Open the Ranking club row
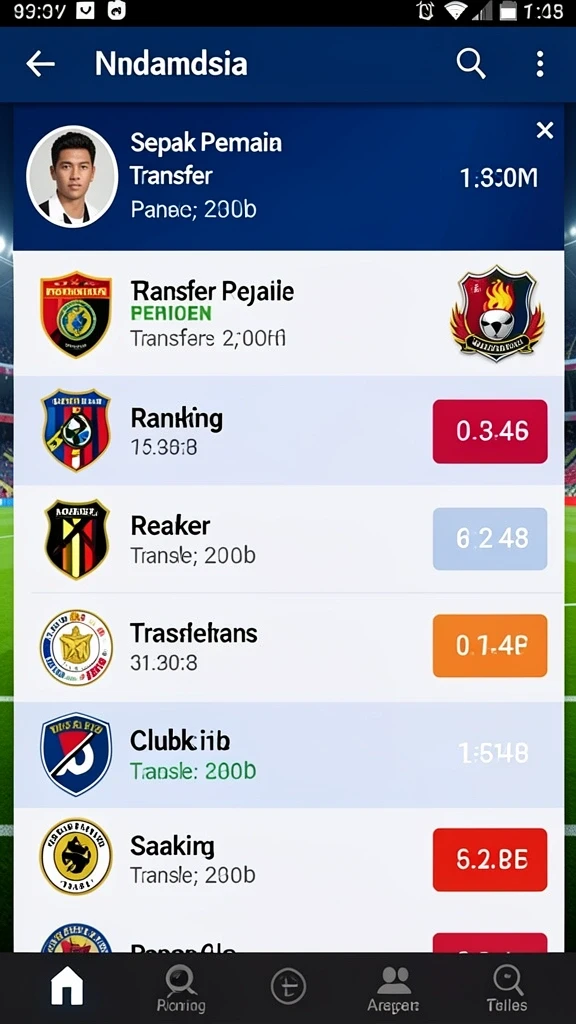 pyautogui.click(x=289, y=431)
